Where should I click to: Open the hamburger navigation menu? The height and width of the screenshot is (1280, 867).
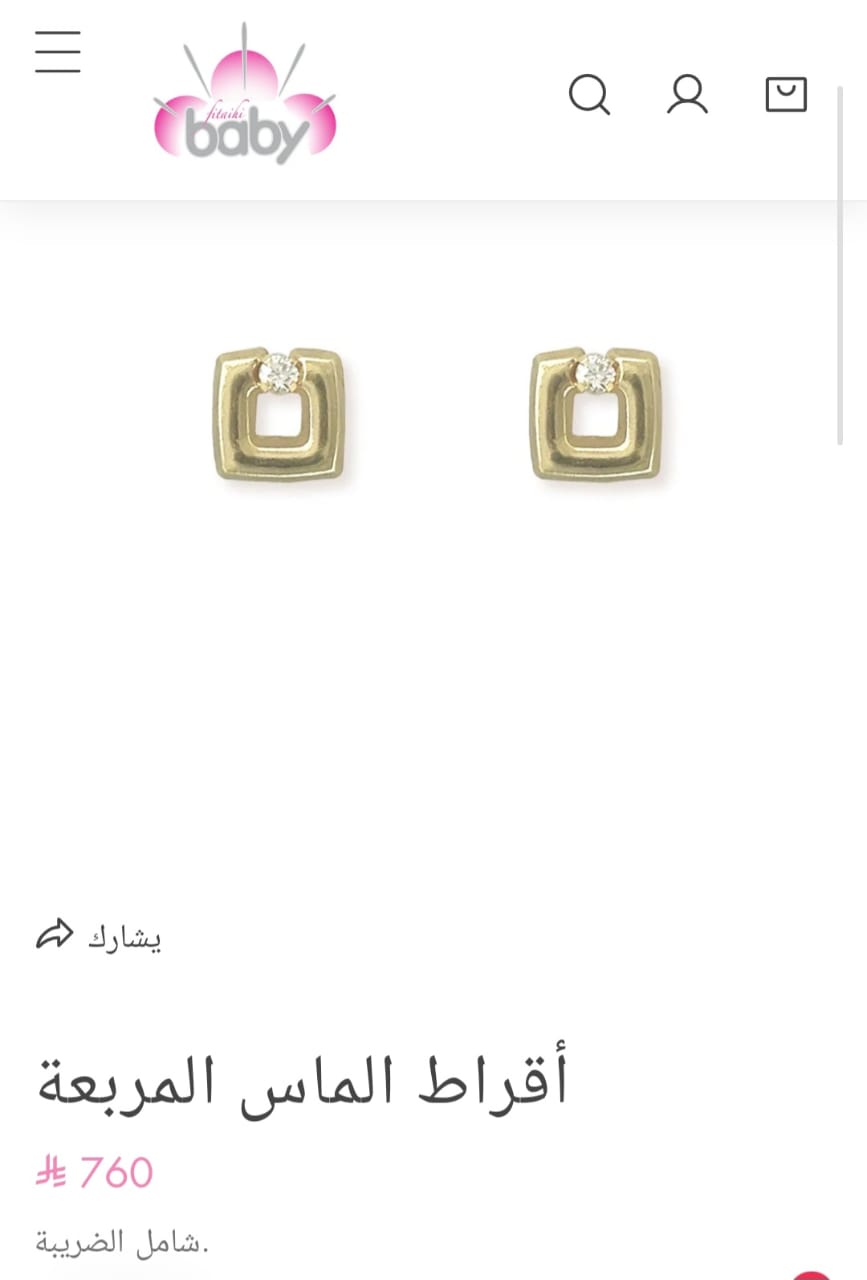pos(58,52)
